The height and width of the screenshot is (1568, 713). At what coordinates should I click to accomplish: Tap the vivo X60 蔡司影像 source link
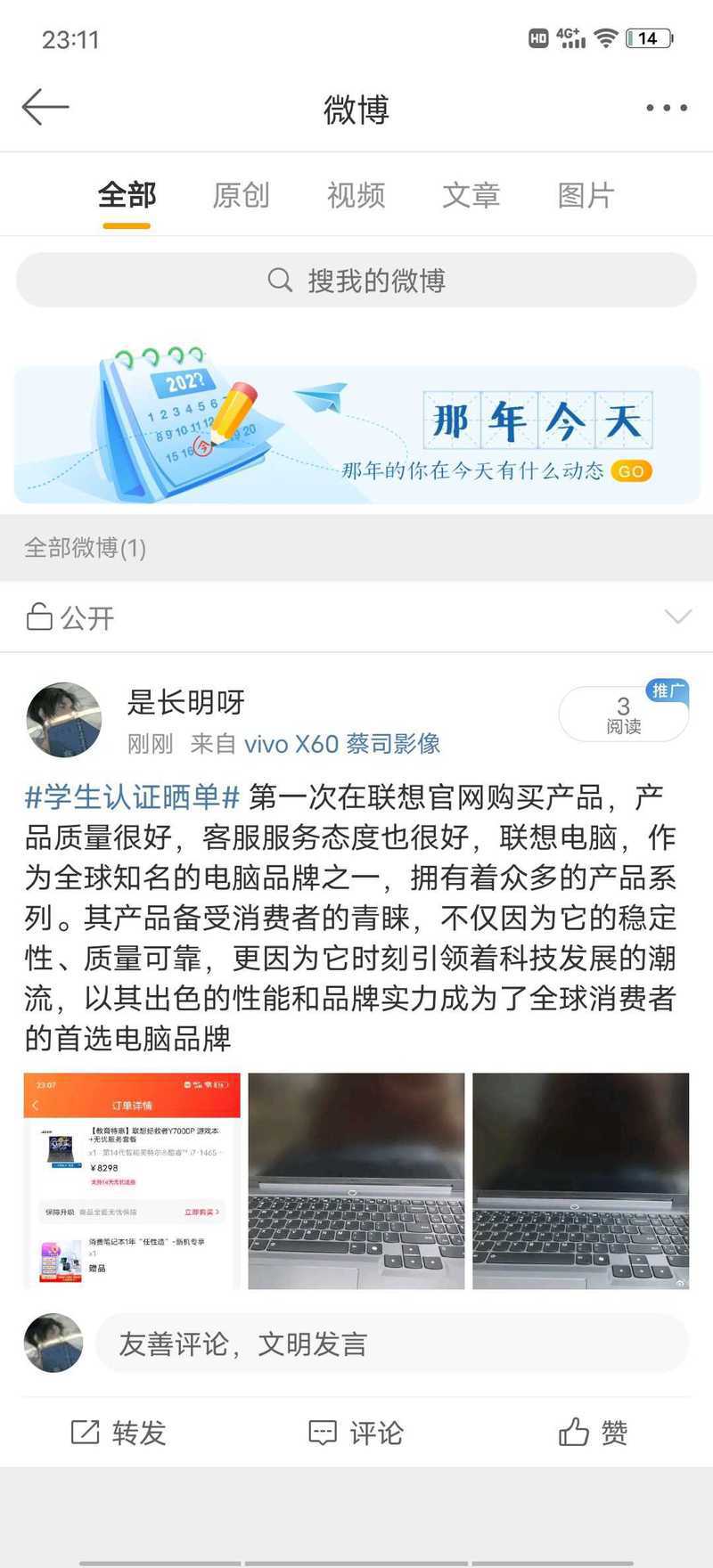[342, 744]
